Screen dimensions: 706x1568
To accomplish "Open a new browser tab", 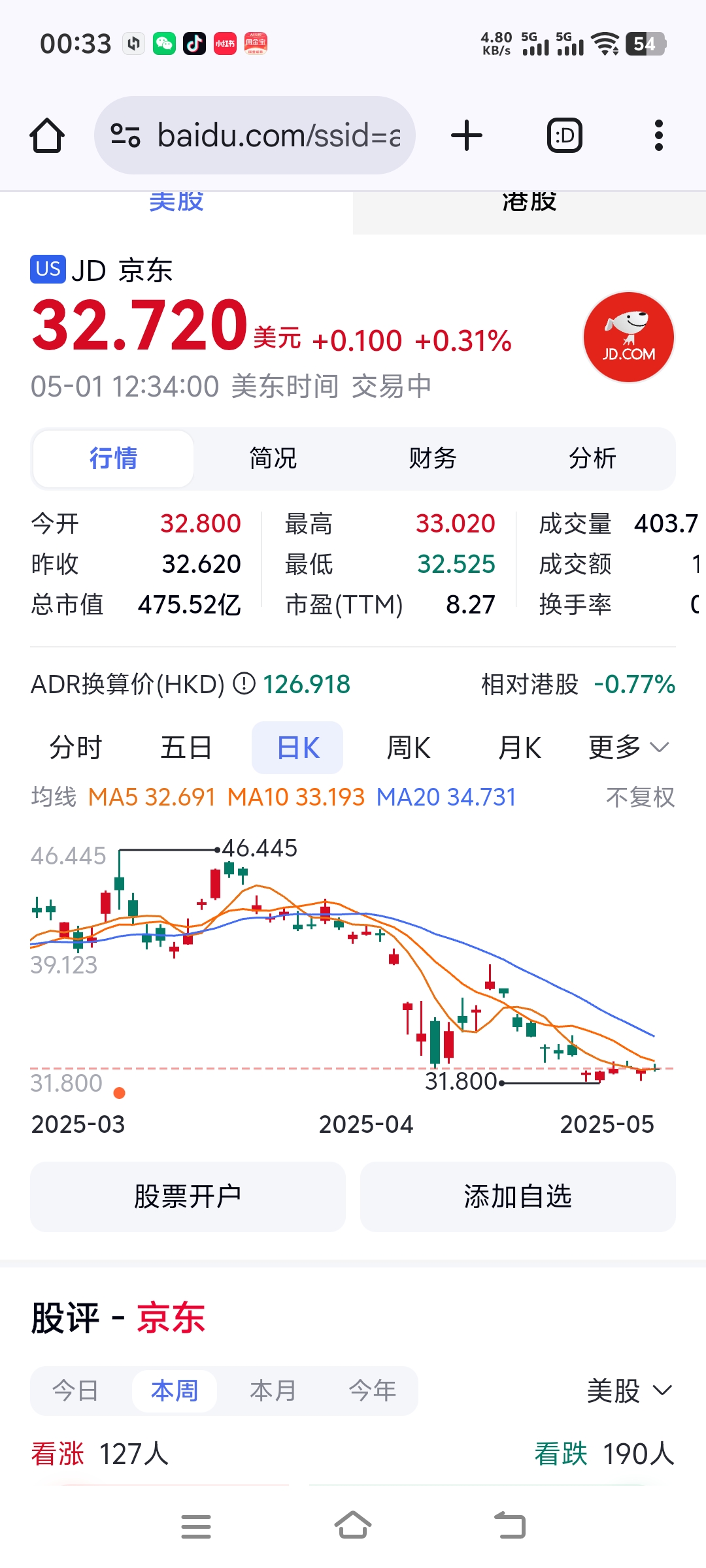I will coord(467,136).
